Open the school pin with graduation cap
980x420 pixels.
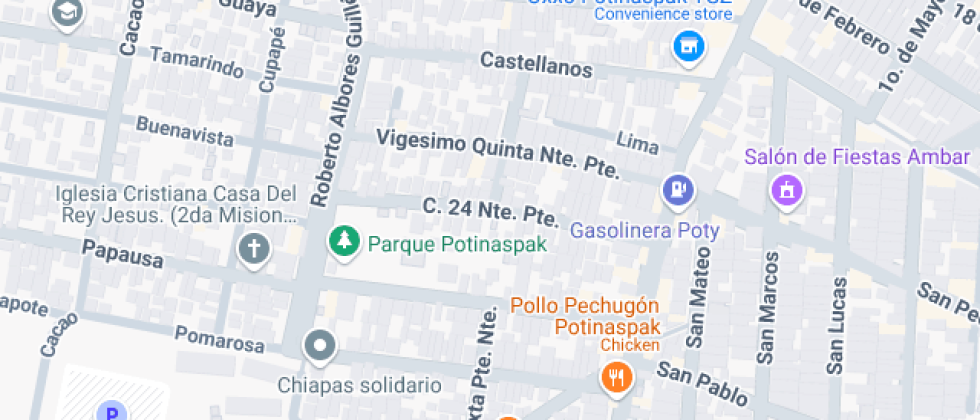67,12
